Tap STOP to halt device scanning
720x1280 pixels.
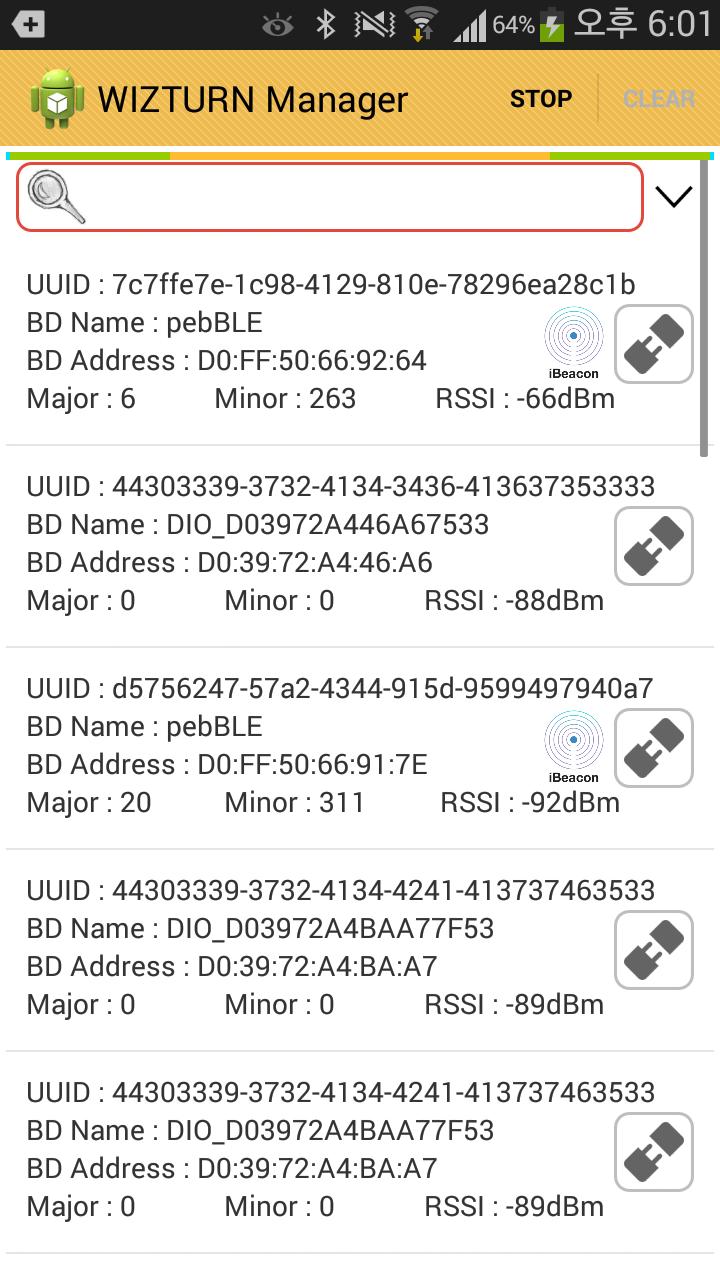pyautogui.click(x=540, y=98)
